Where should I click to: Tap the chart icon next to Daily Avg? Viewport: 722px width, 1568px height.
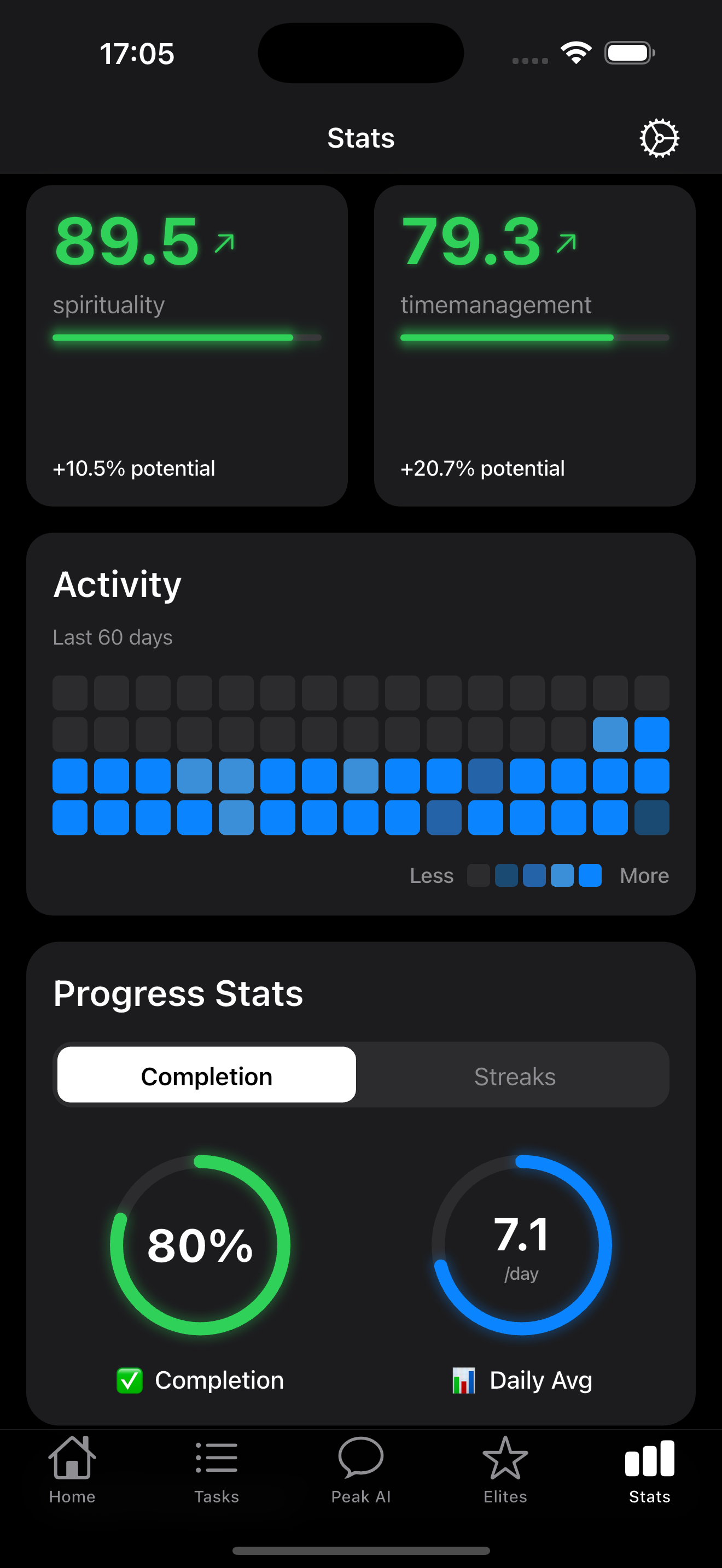[x=464, y=1380]
